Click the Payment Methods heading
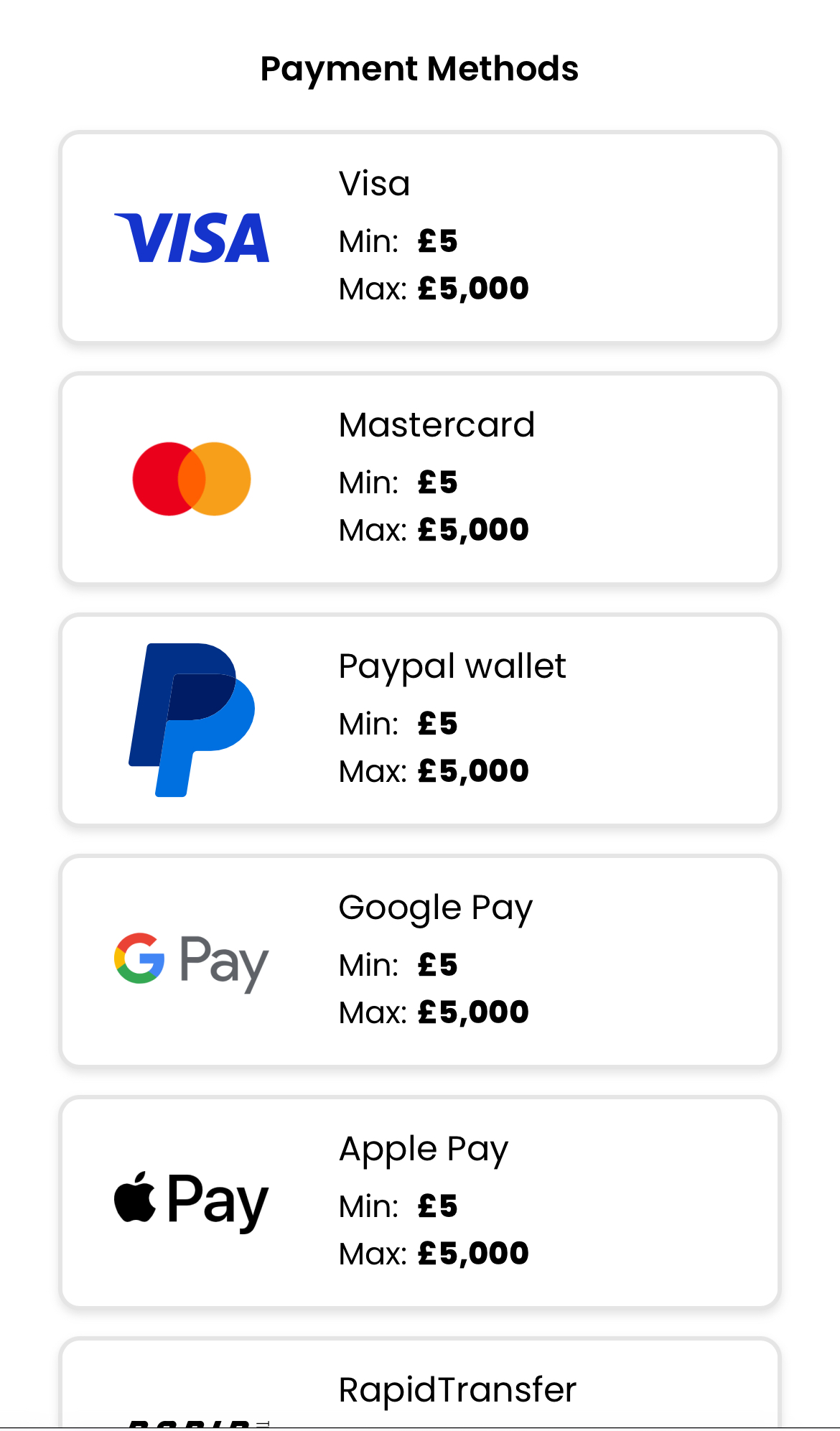Screen dimensions: 840x1431 click(x=419, y=67)
